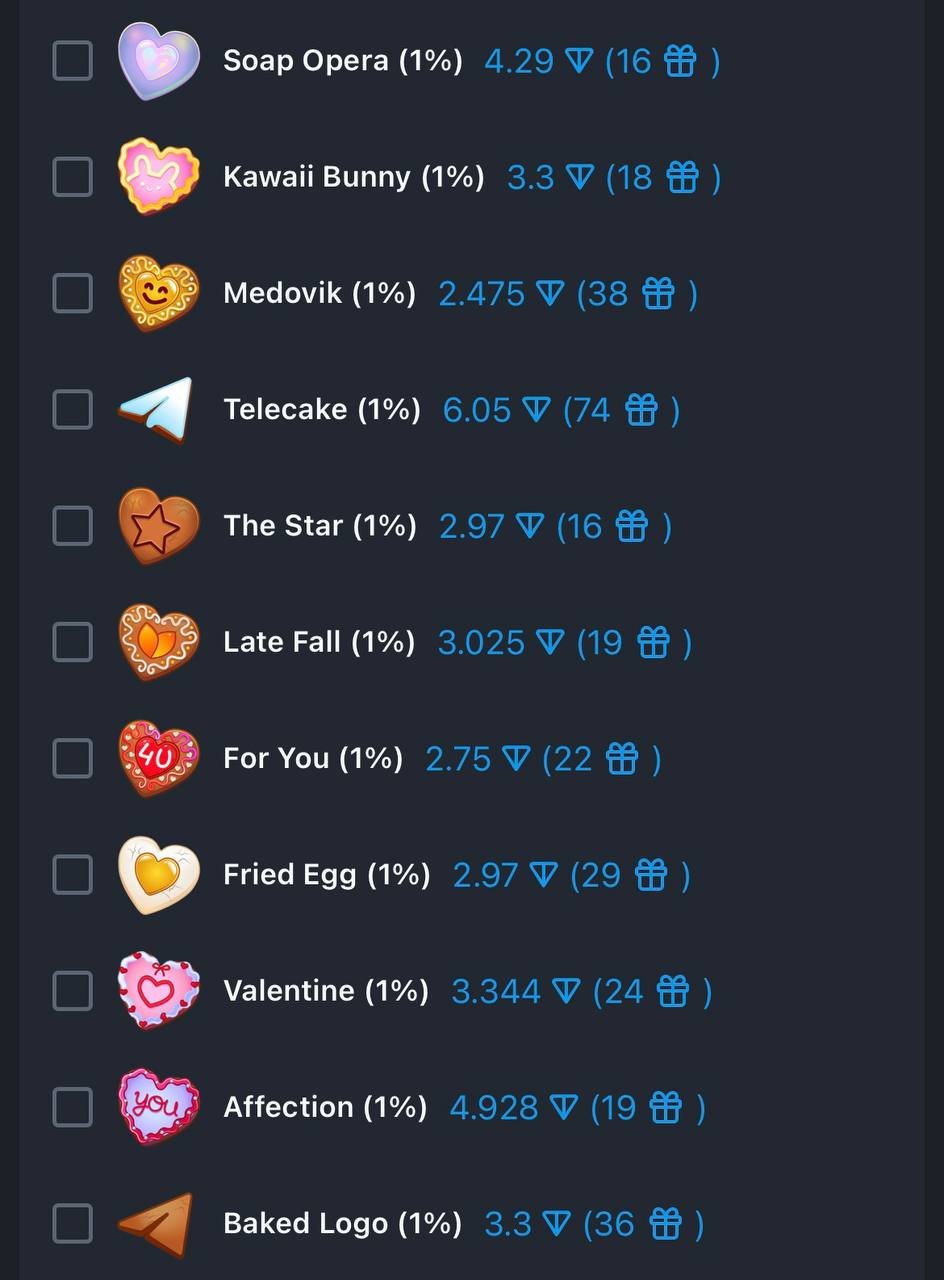
Task: Select the Kawaii Bunny checkbox
Action: coord(72,177)
